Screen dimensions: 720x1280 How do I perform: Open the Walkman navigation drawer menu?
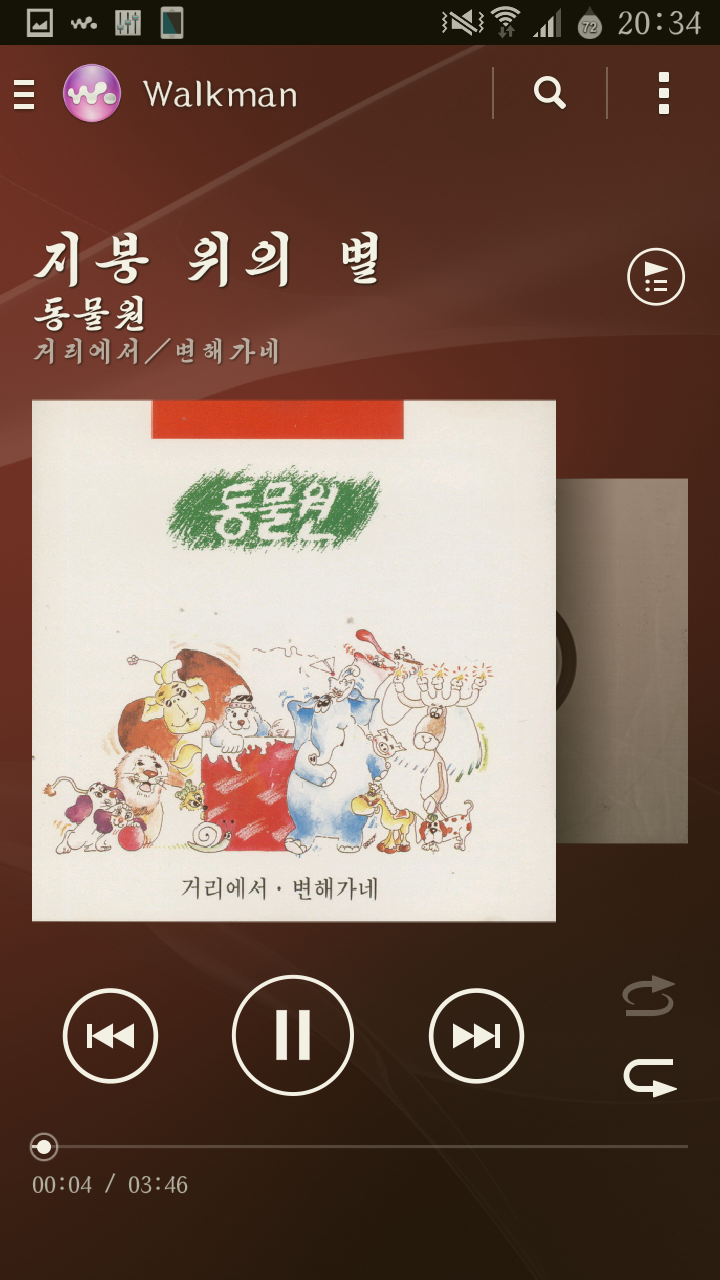25,94
